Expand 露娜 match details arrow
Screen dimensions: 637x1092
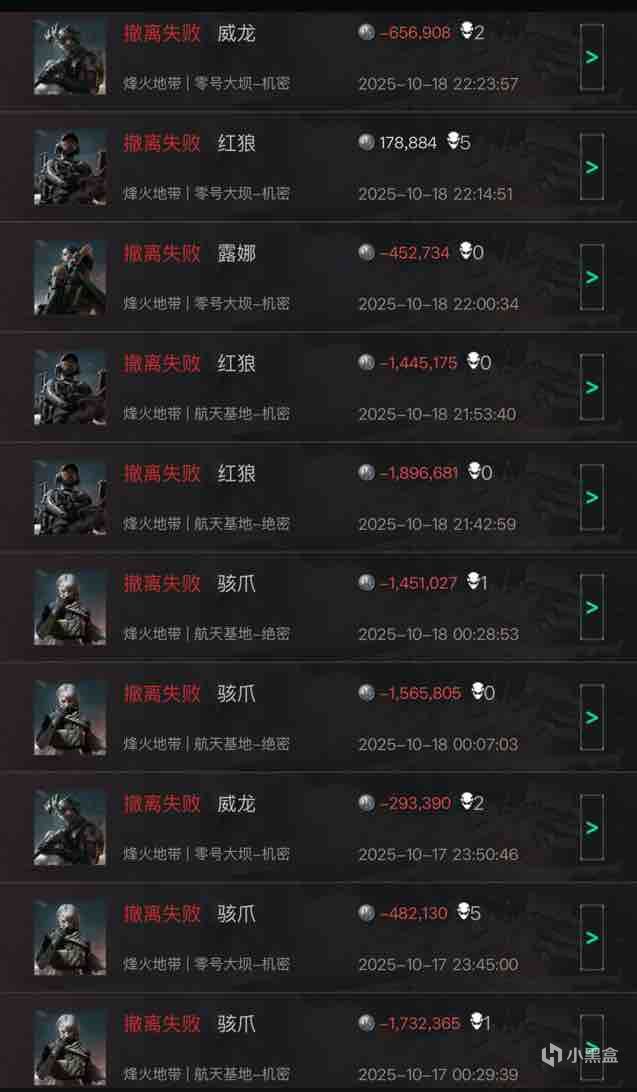point(592,277)
